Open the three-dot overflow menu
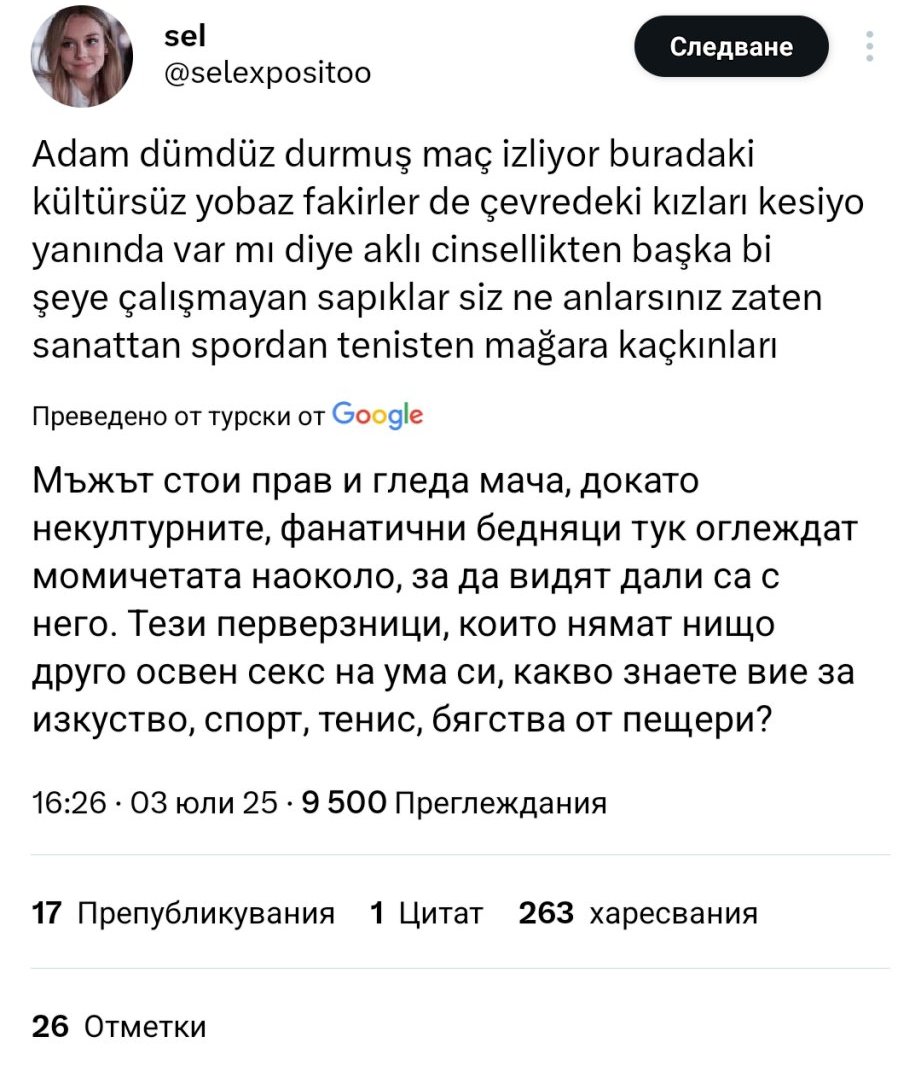Image resolution: width=921 pixels, height=1075 pixels. pos(869,47)
